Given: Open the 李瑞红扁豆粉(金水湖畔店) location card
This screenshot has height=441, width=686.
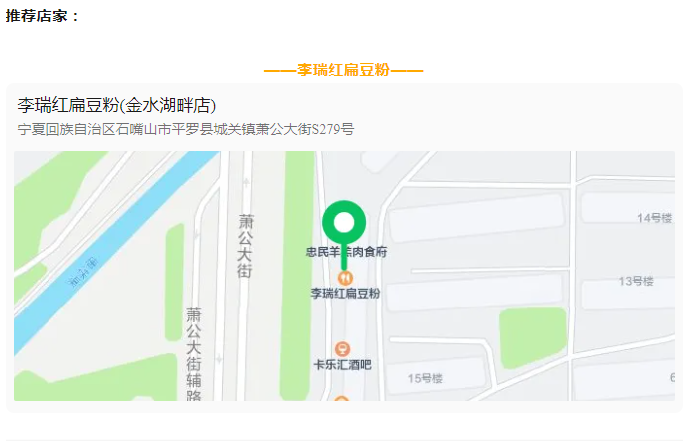Looking at the screenshot, I should tap(117, 106).
